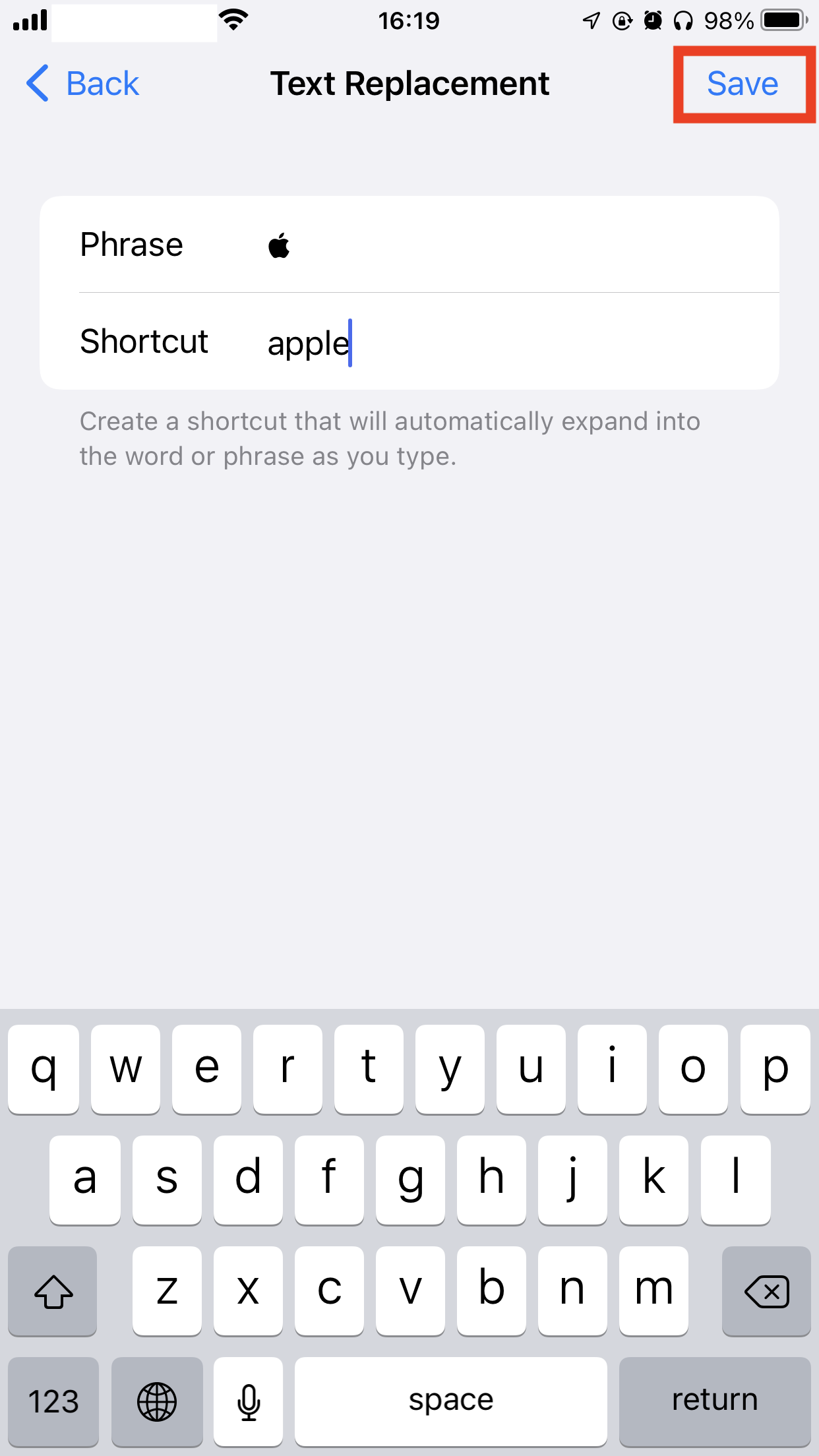The width and height of the screenshot is (819, 1456).
Task: Enable shift on the keyboard
Action: tap(53, 1290)
